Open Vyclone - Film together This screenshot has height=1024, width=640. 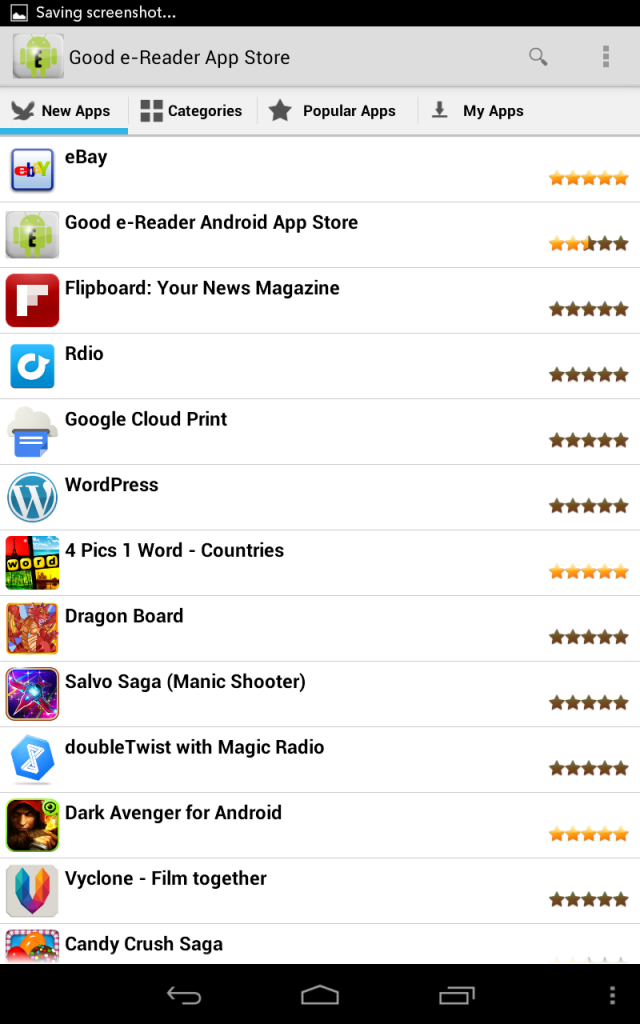320,891
